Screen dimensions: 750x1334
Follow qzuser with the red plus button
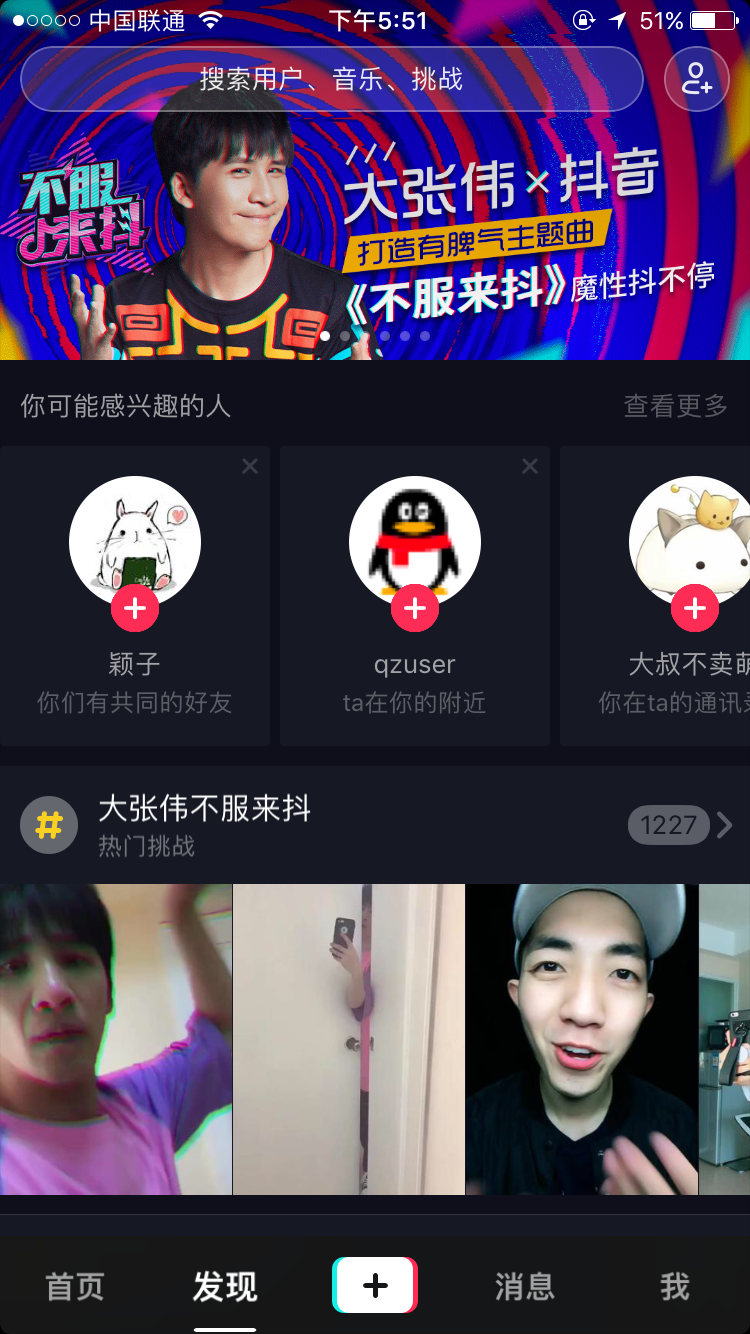click(x=414, y=607)
